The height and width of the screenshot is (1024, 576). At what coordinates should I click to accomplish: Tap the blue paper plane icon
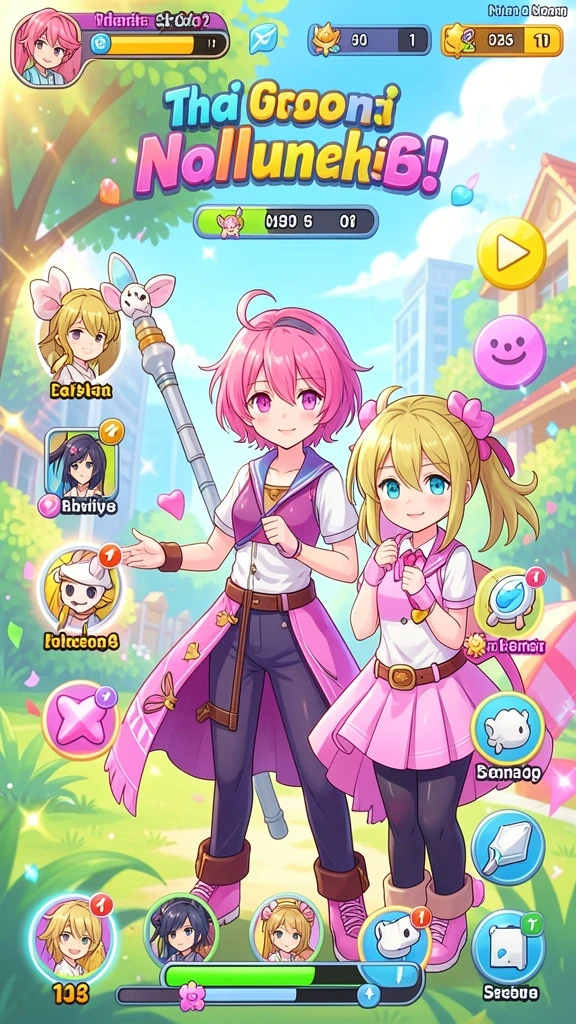pyautogui.click(x=263, y=39)
